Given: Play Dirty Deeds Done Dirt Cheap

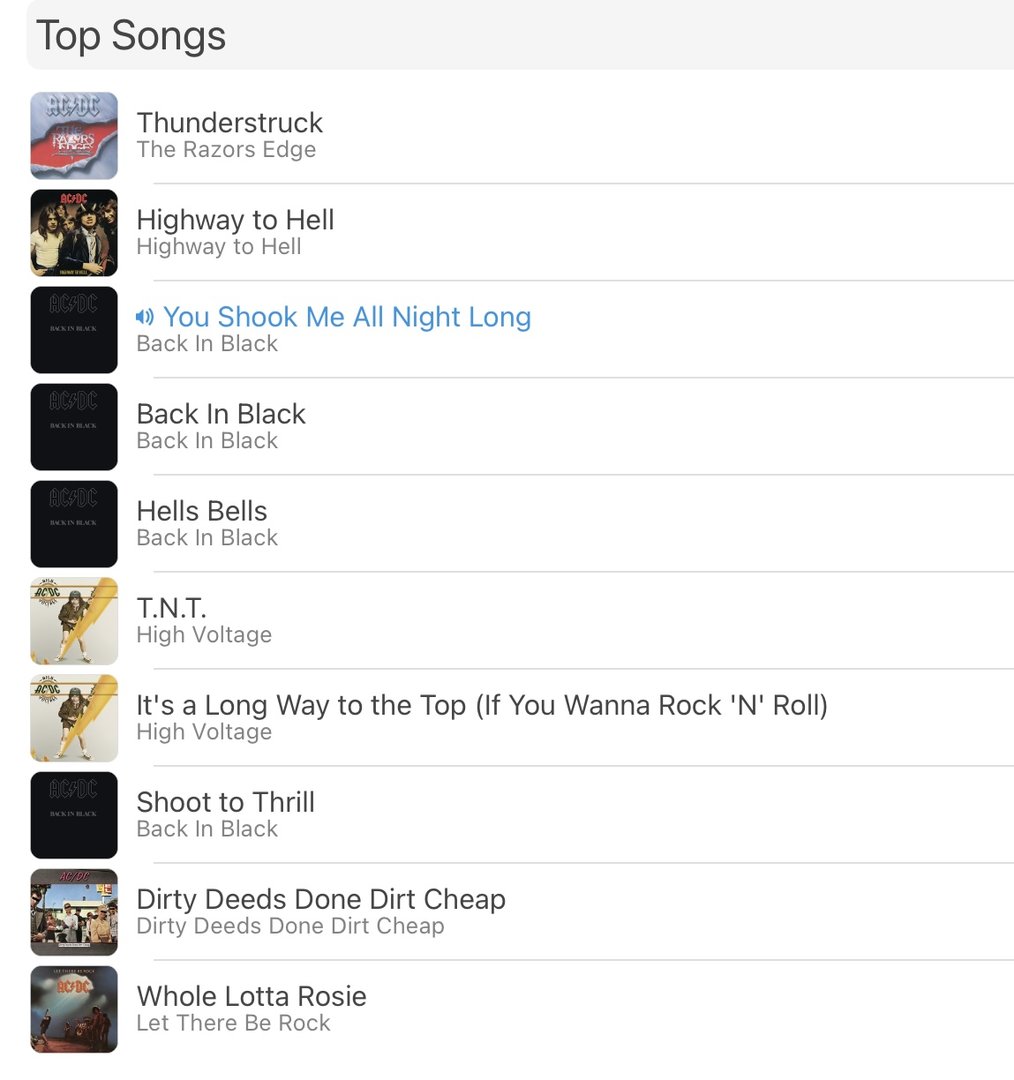Looking at the screenshot, I should point(320,900).
